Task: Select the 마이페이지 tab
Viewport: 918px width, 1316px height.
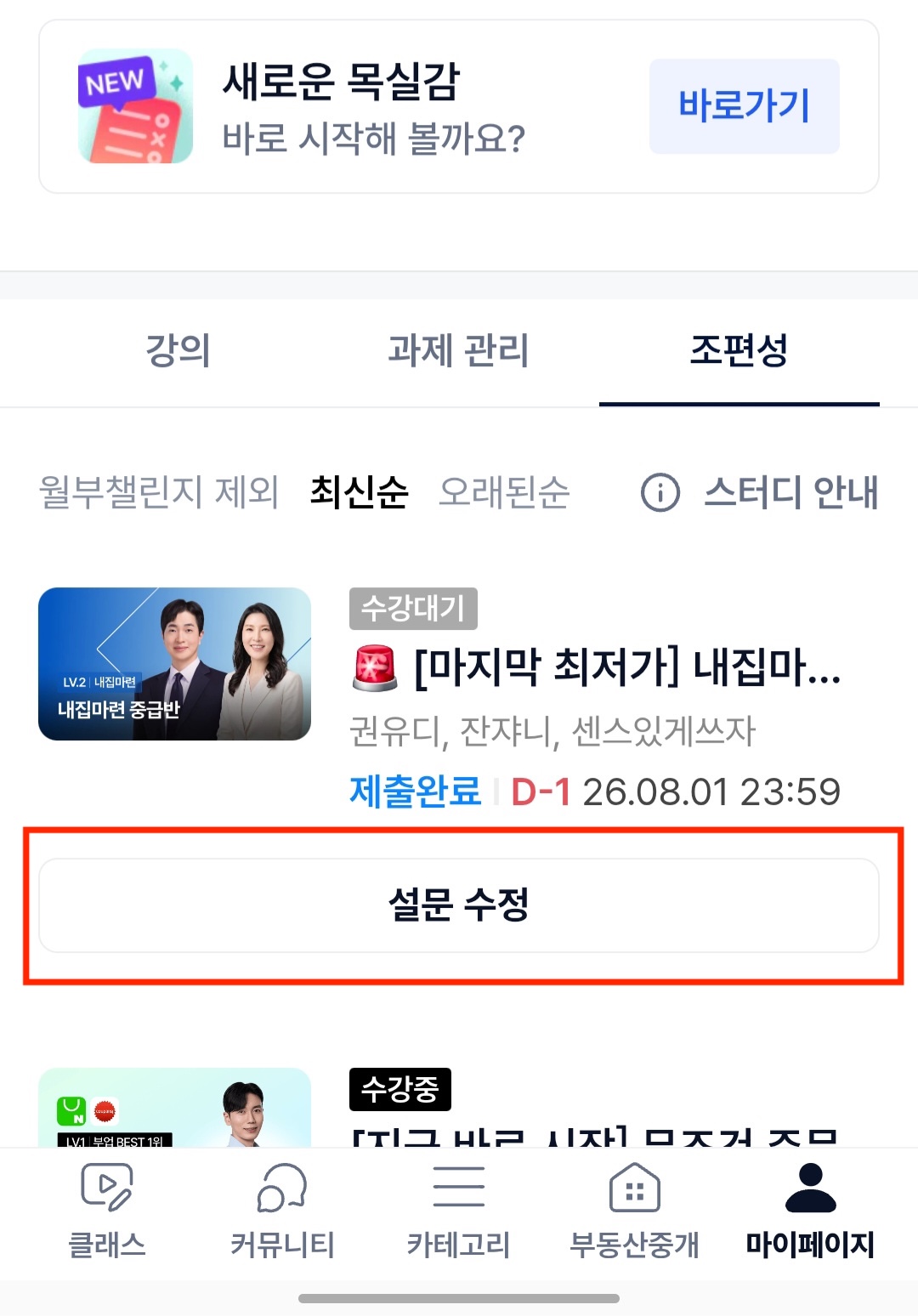Action: (810, 1211)
